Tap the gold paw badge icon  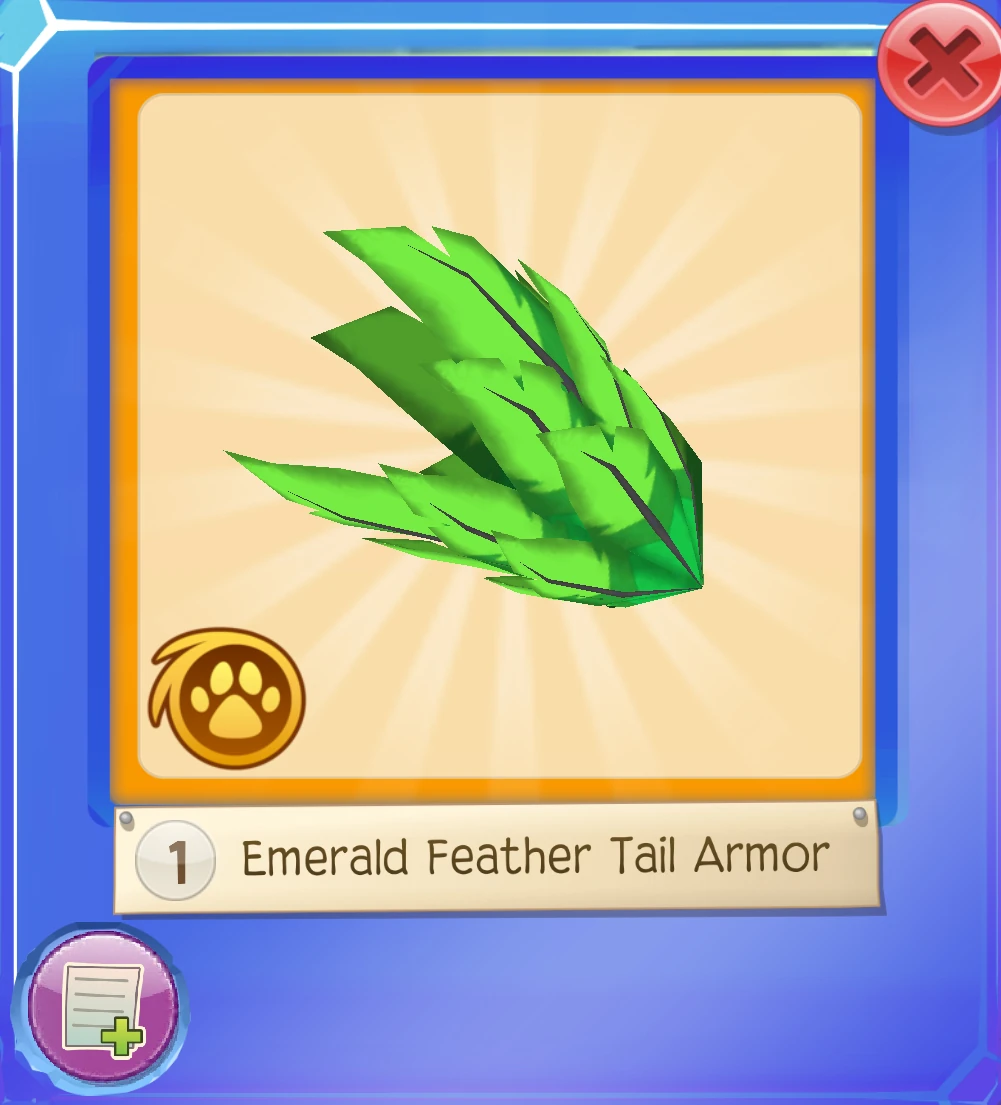(x=227, y=698)
